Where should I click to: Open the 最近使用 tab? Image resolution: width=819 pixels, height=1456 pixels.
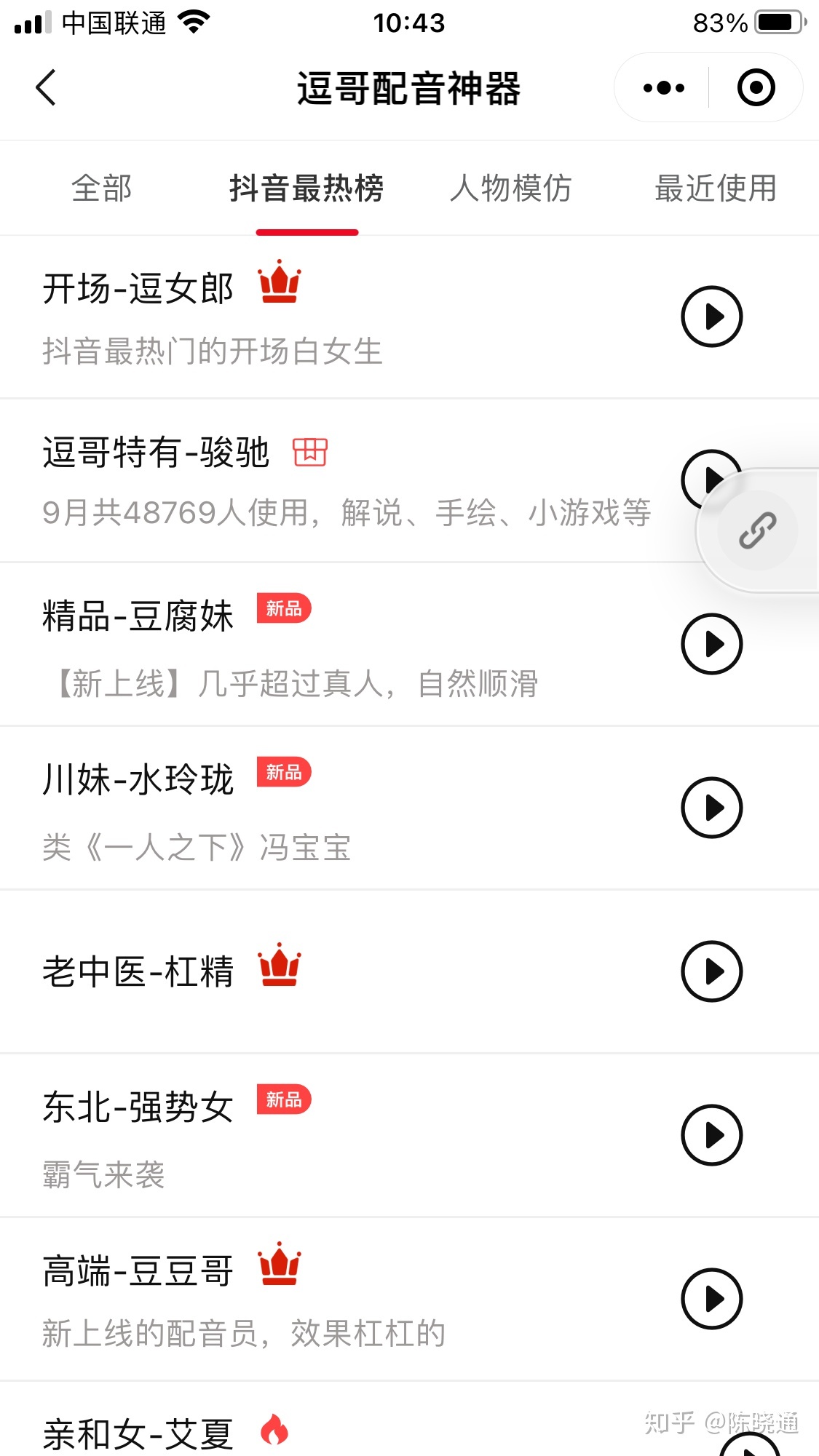(x=716, y=188)
